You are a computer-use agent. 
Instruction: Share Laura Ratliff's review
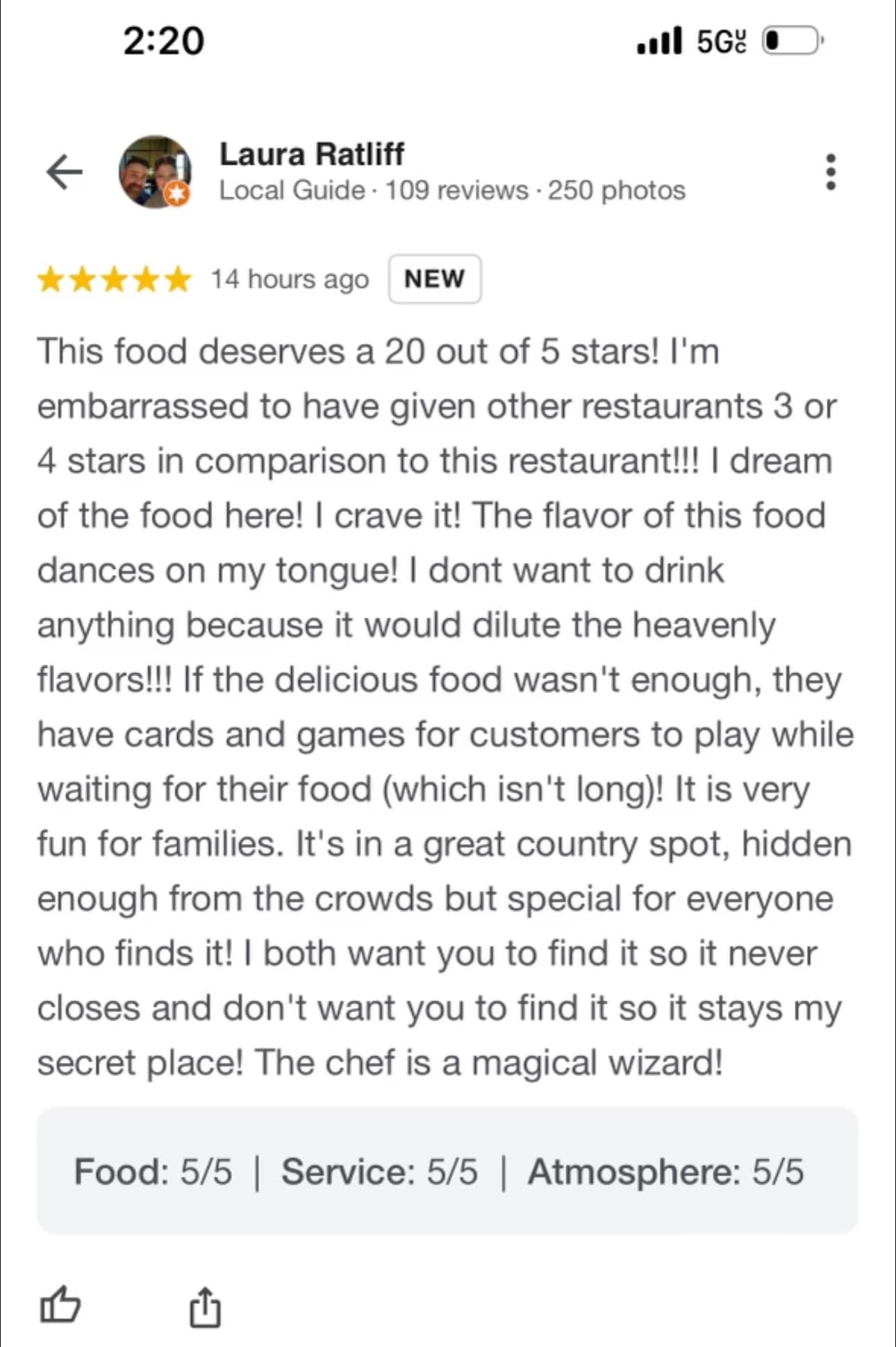point(205,1307)
